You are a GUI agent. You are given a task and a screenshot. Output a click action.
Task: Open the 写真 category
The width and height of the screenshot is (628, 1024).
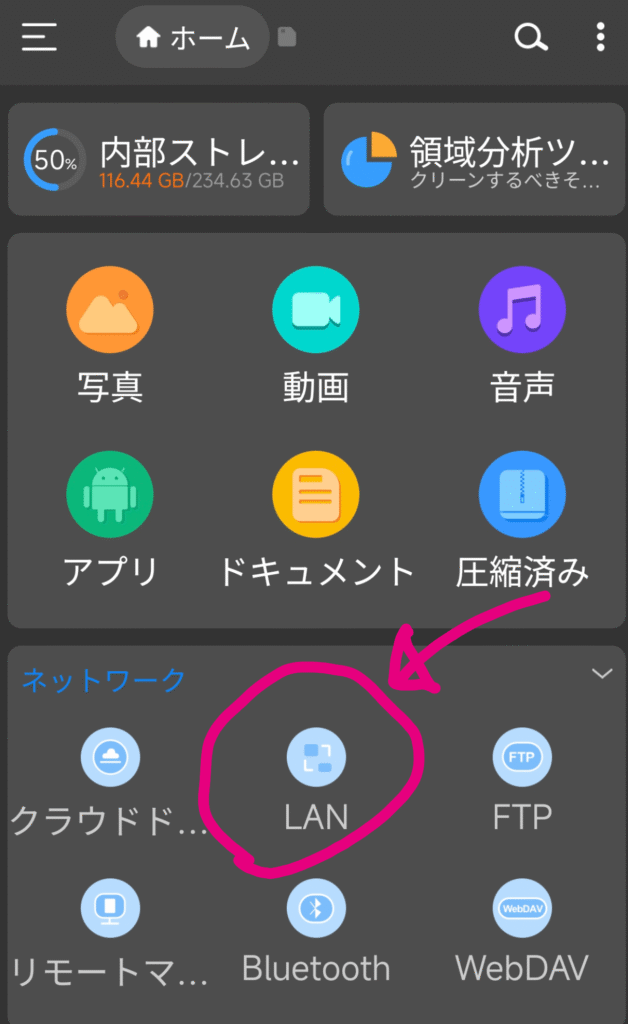click(110, 335)
